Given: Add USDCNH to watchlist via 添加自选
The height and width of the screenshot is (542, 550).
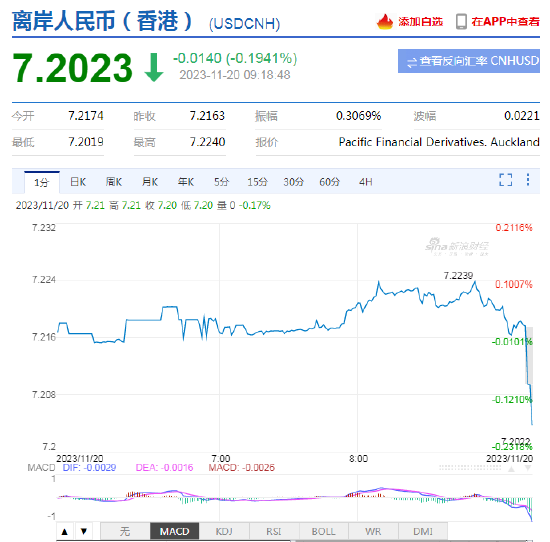Looking at the screenshot, I should point(410,22).
